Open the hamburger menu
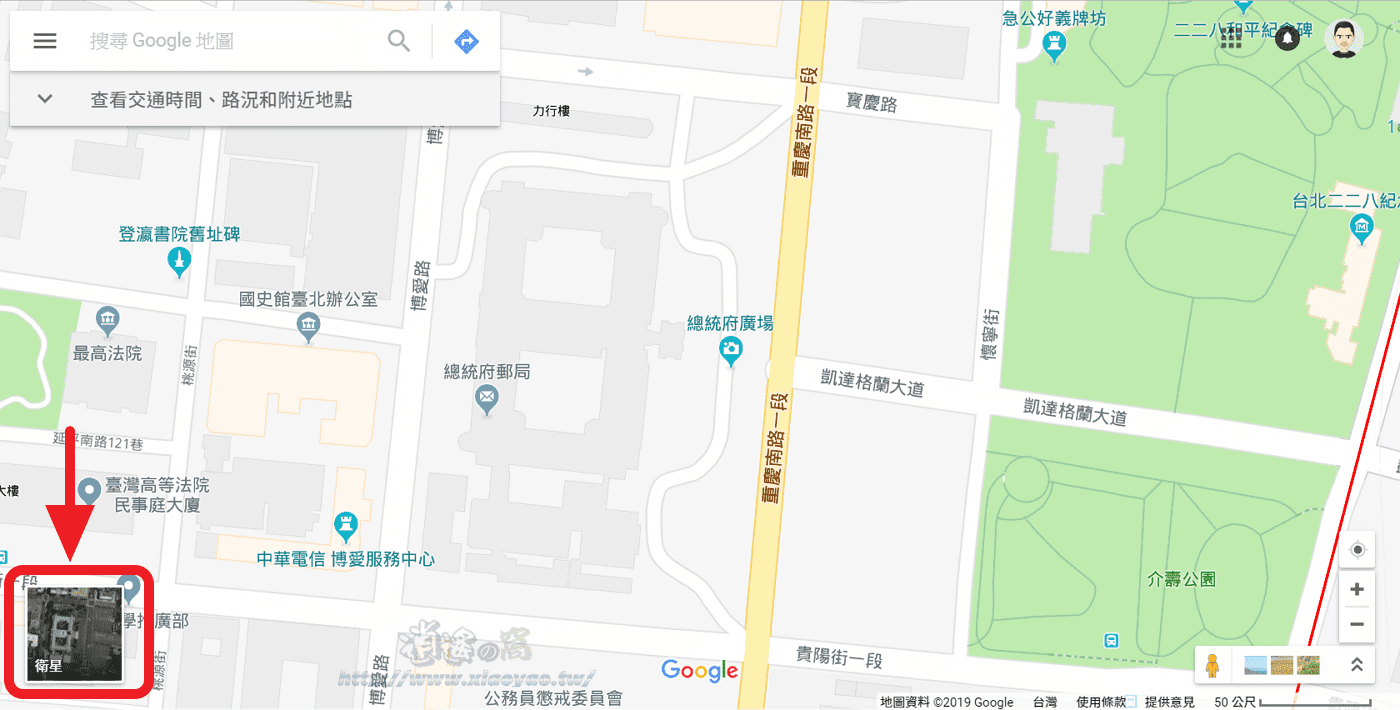This screenshot has height=710, width=1400. point(45,41)
